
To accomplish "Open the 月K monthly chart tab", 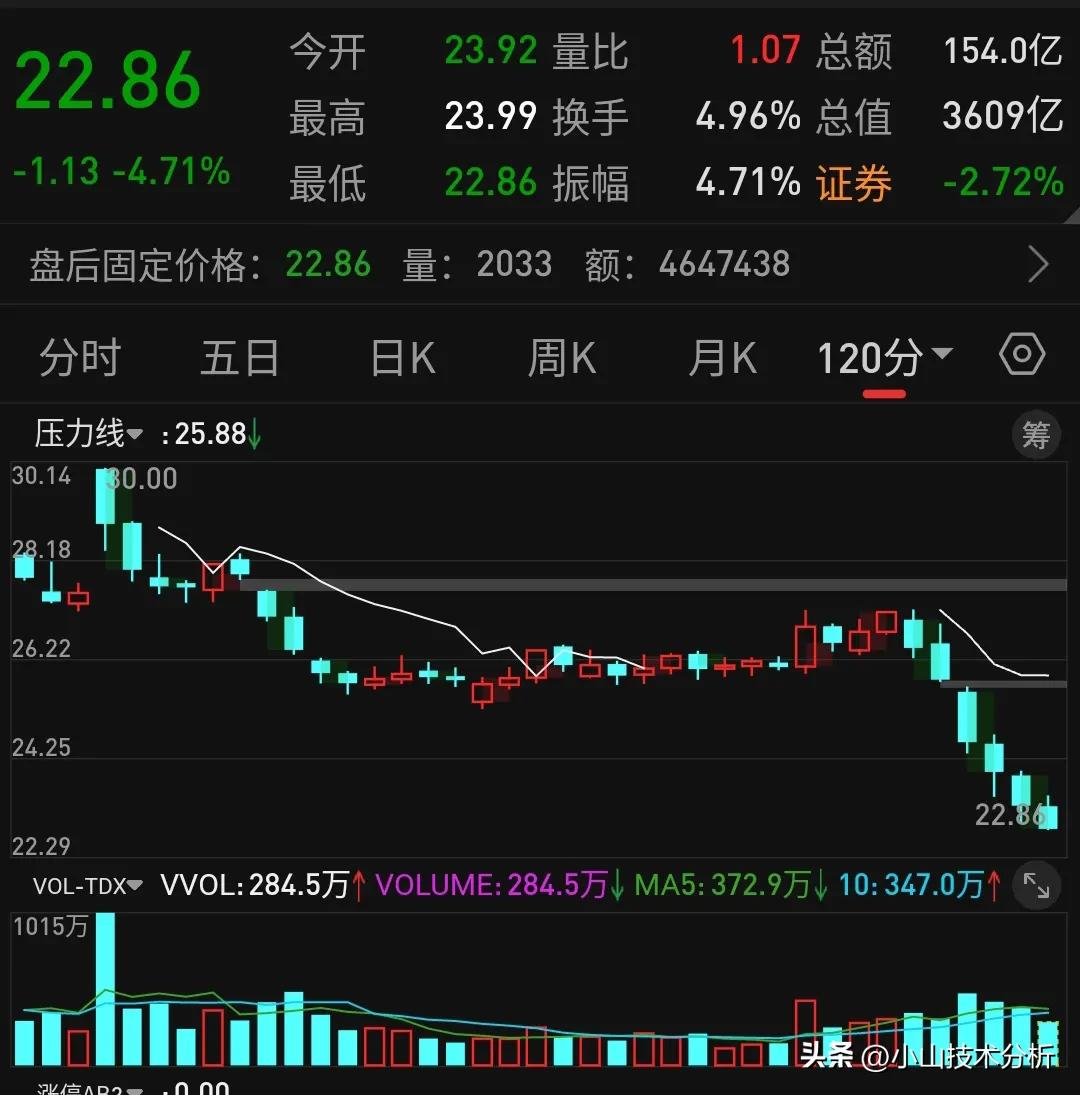I will pyautogui.click(x=723, y=358).
